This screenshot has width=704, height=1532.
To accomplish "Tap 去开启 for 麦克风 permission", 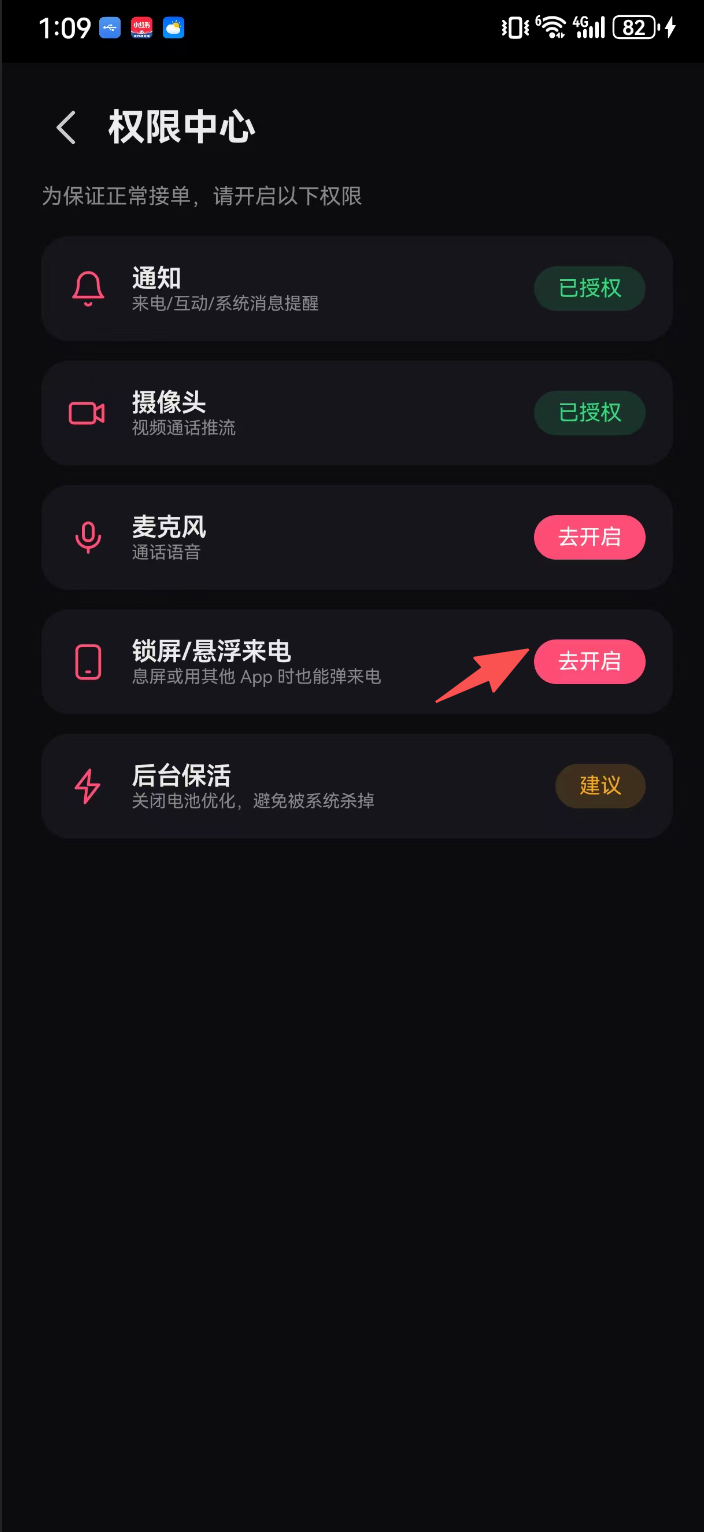I will click(x=589, y=537).
